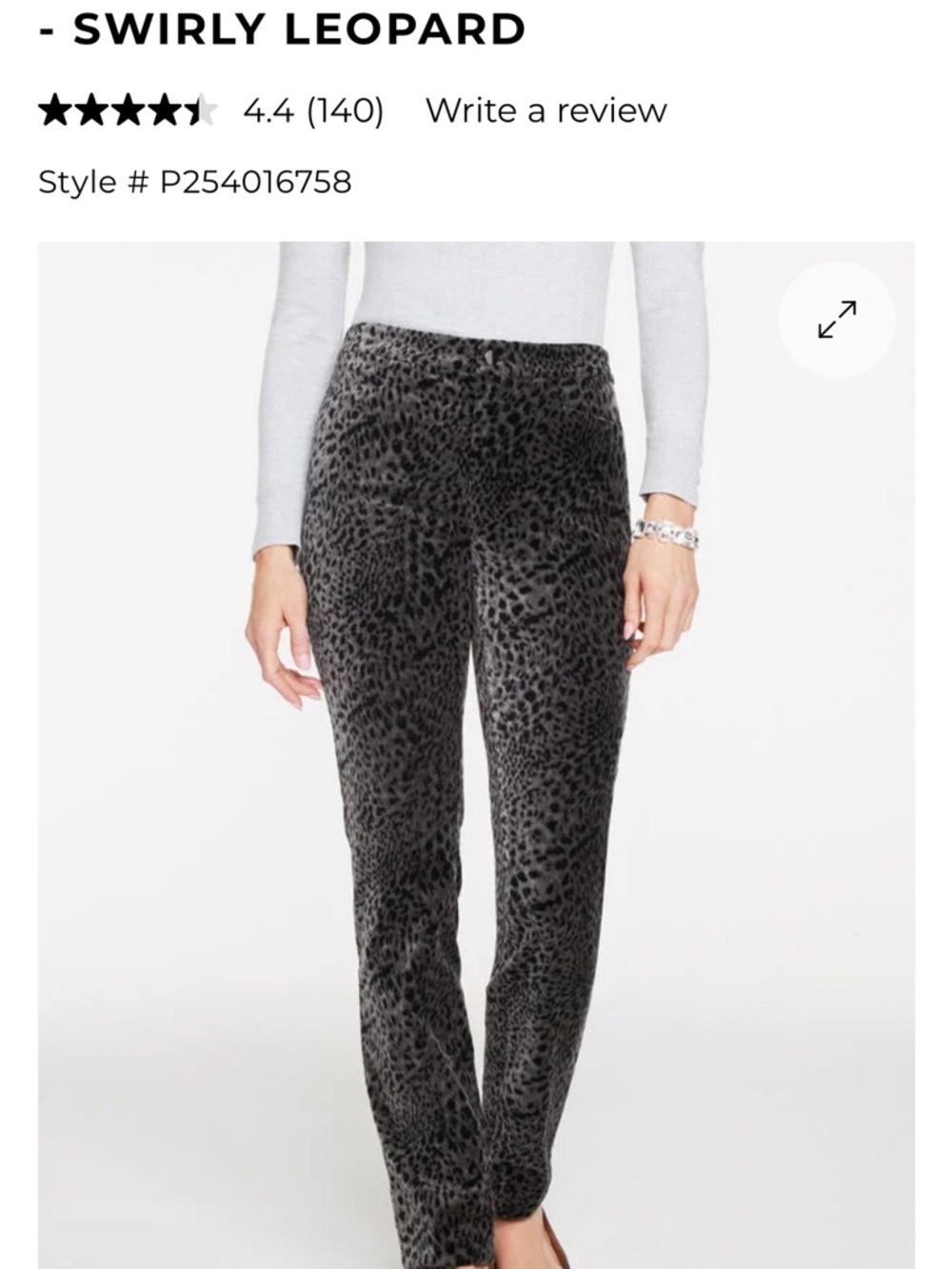The width and height of the screenshot is (952, 1269).
Task: Click the second star icon
Action: point(92,110)
